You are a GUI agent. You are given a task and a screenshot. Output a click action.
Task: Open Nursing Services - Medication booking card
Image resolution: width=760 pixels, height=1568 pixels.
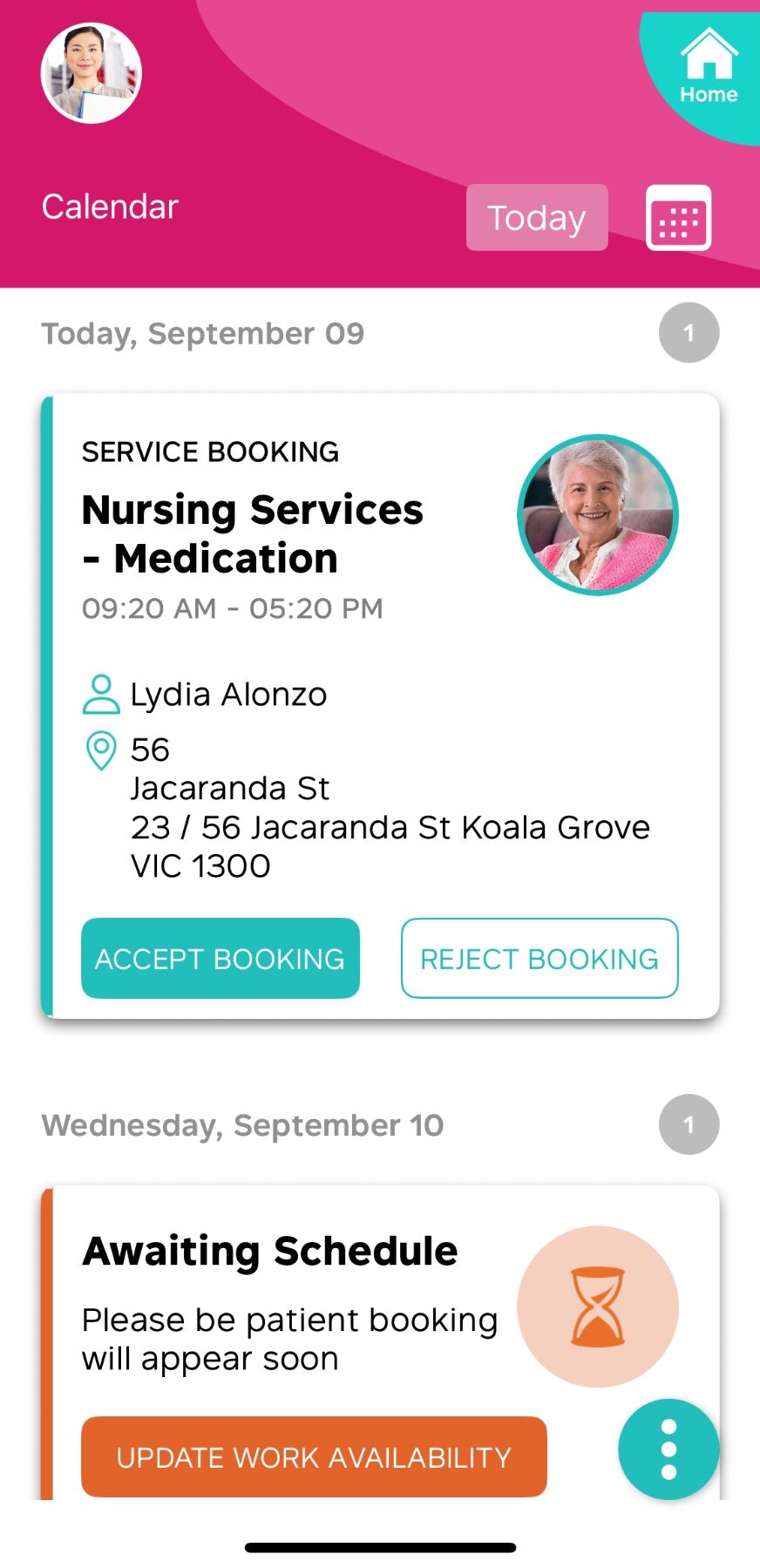click(253, 533)
